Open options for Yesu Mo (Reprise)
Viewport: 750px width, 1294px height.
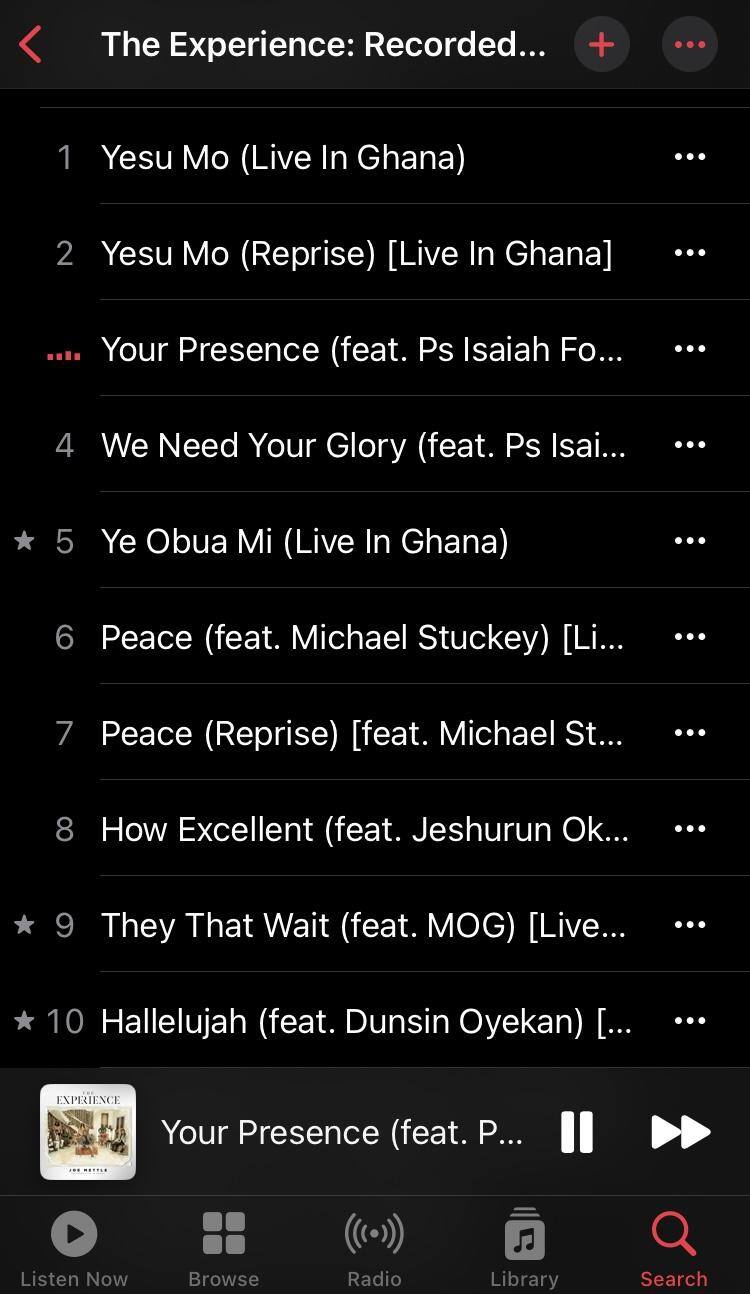tap(689, 253)
